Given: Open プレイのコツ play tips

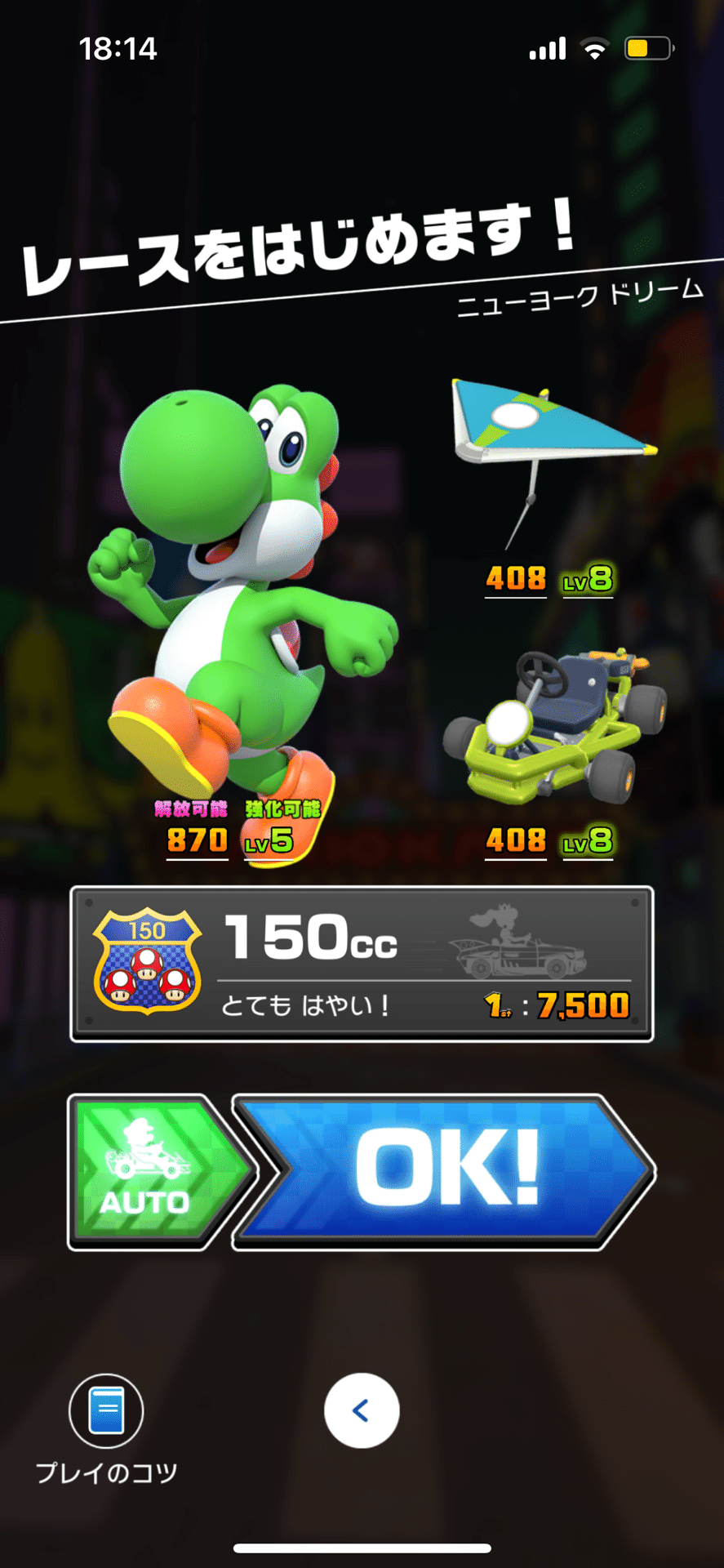Looking at the screenshot, I should 106,1412.
